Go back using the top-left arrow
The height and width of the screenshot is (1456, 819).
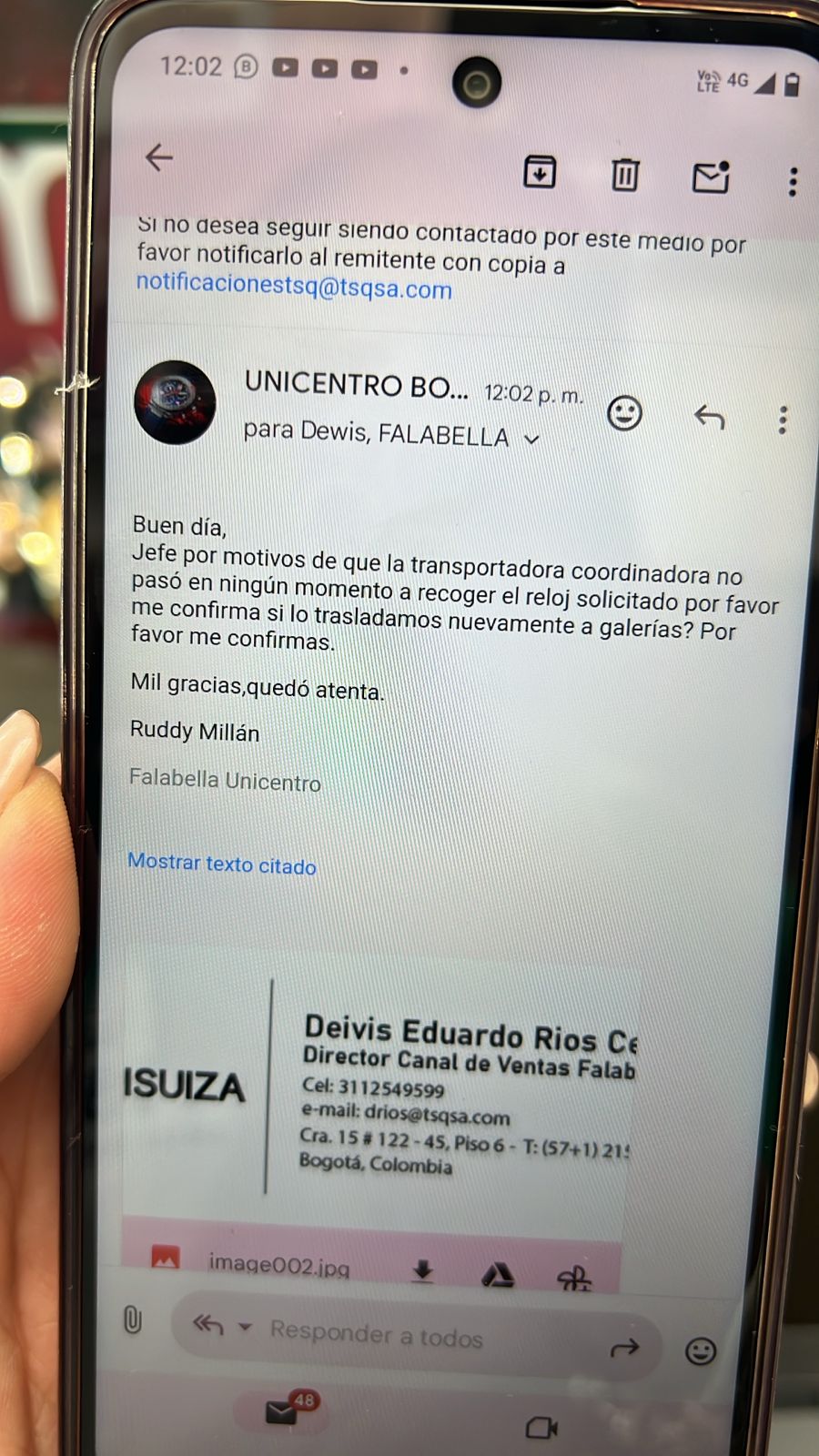pyautogui.click(x=159, y=157)
